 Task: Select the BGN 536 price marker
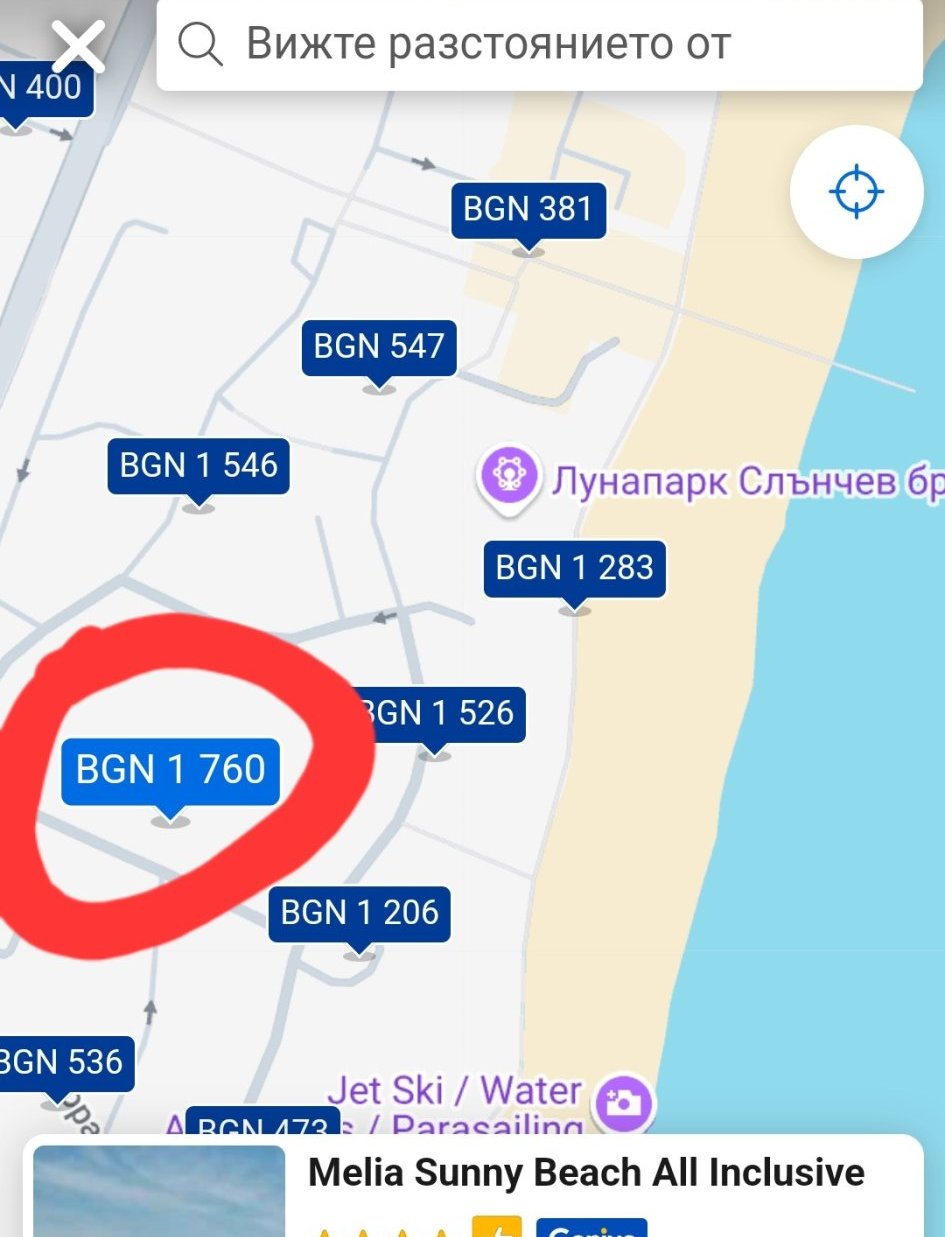tap(62, 1063)
